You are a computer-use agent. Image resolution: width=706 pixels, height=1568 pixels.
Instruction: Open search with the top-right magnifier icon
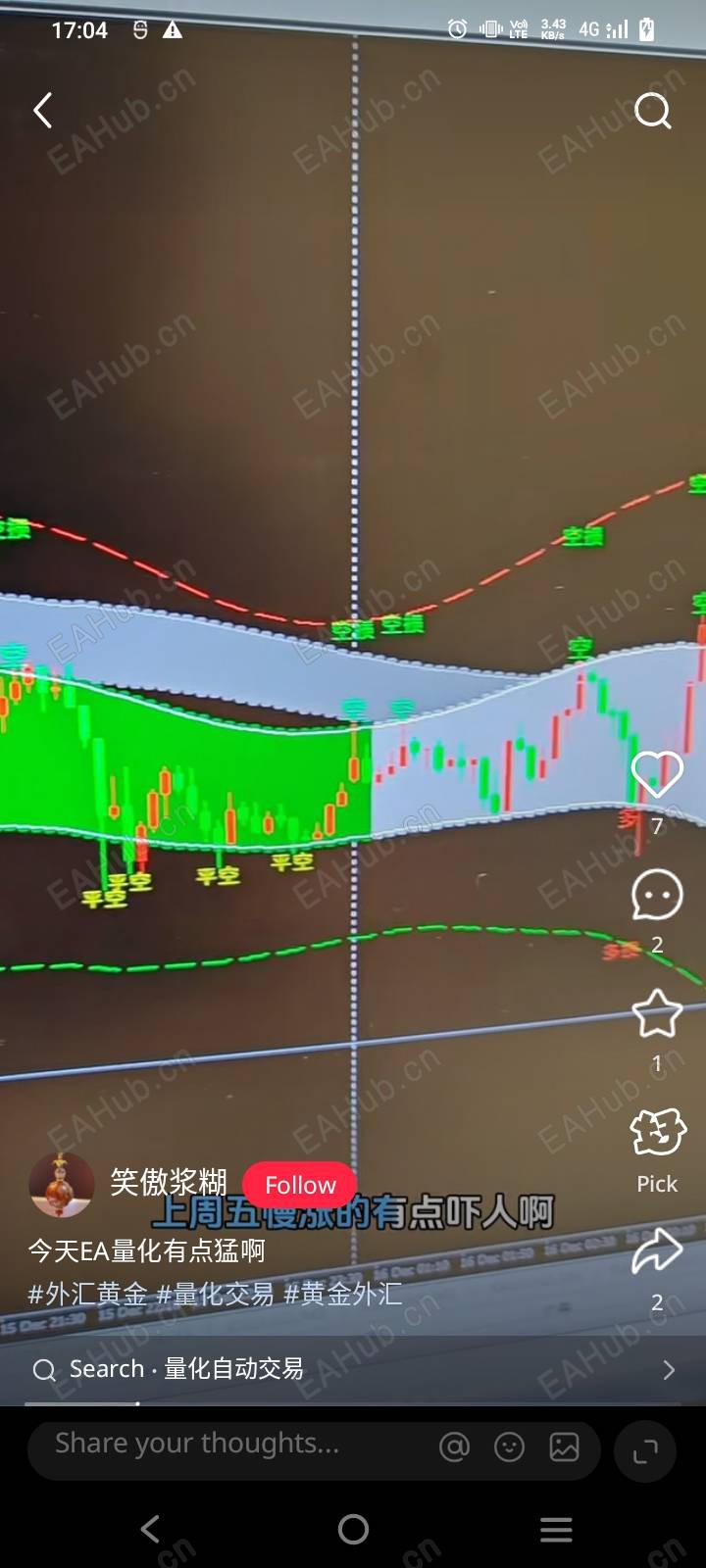point(652,111)
